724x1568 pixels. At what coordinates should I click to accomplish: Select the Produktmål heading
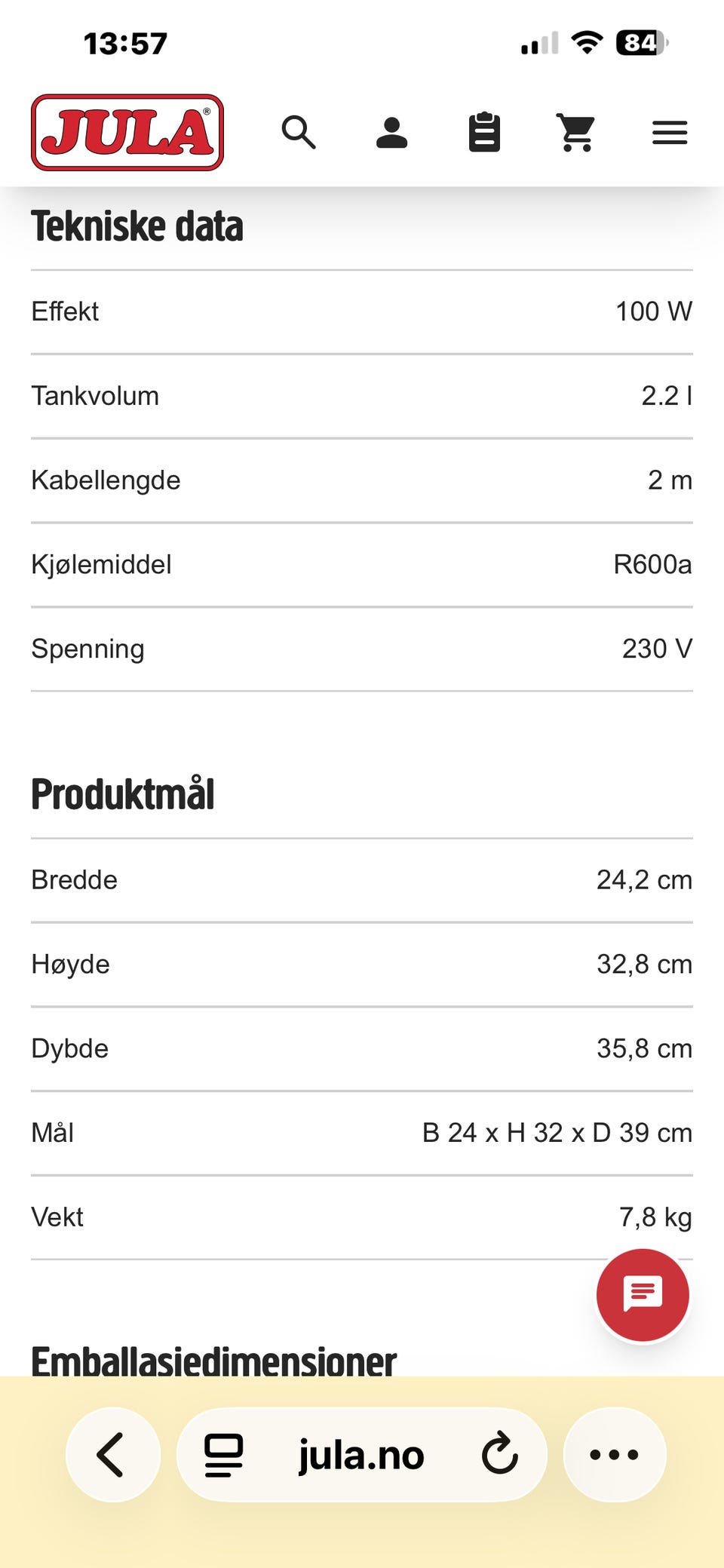(x=122, y=793)
